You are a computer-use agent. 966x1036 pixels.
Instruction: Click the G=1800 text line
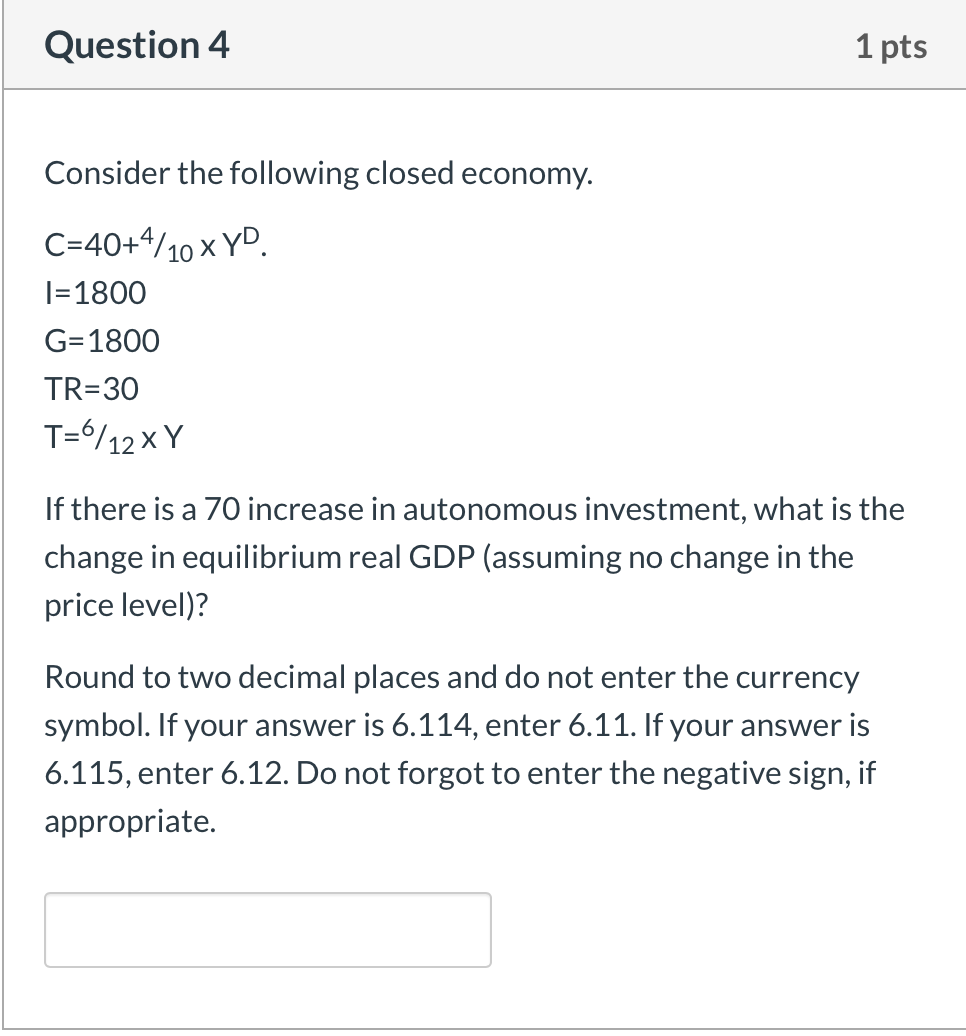pos(101,341)
